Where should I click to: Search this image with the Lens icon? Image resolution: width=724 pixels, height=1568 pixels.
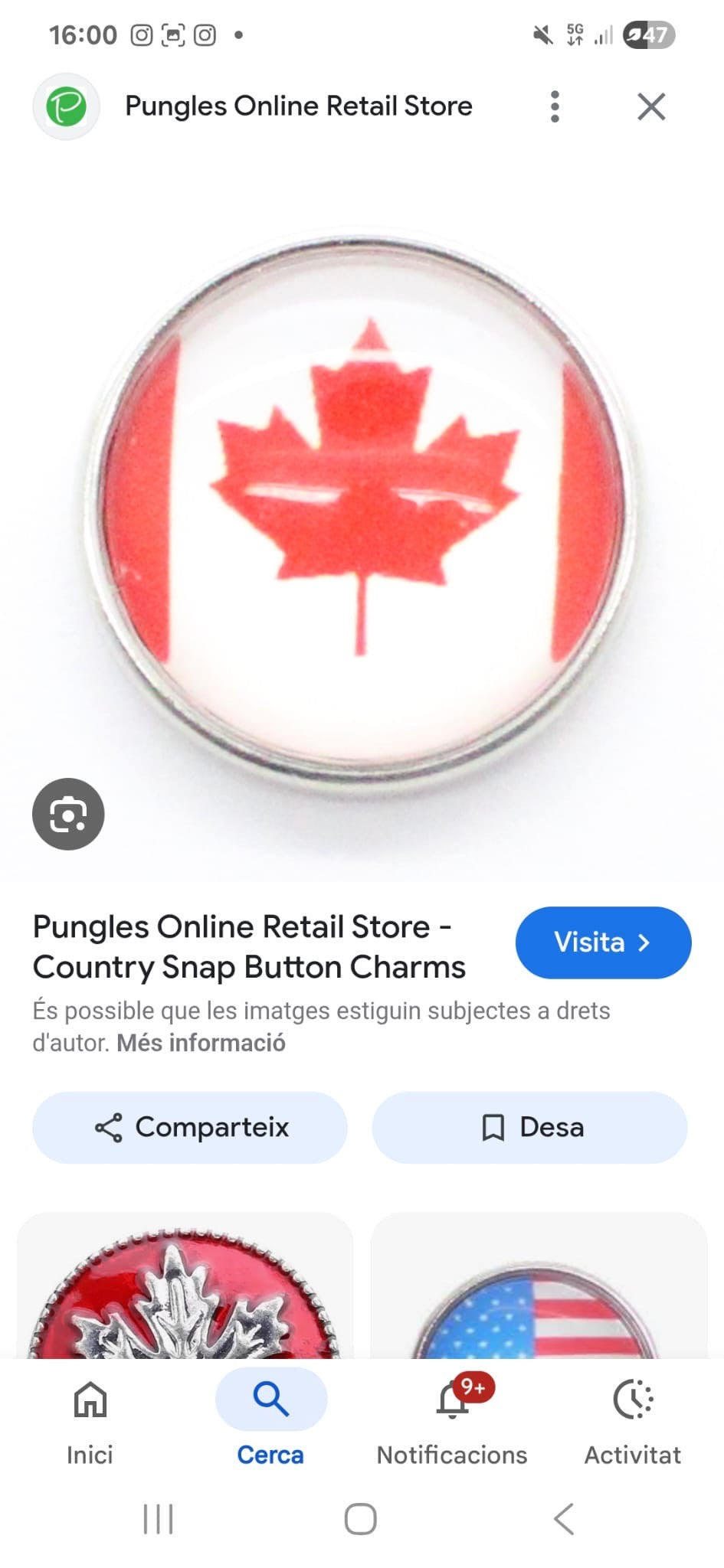(68, 814)
